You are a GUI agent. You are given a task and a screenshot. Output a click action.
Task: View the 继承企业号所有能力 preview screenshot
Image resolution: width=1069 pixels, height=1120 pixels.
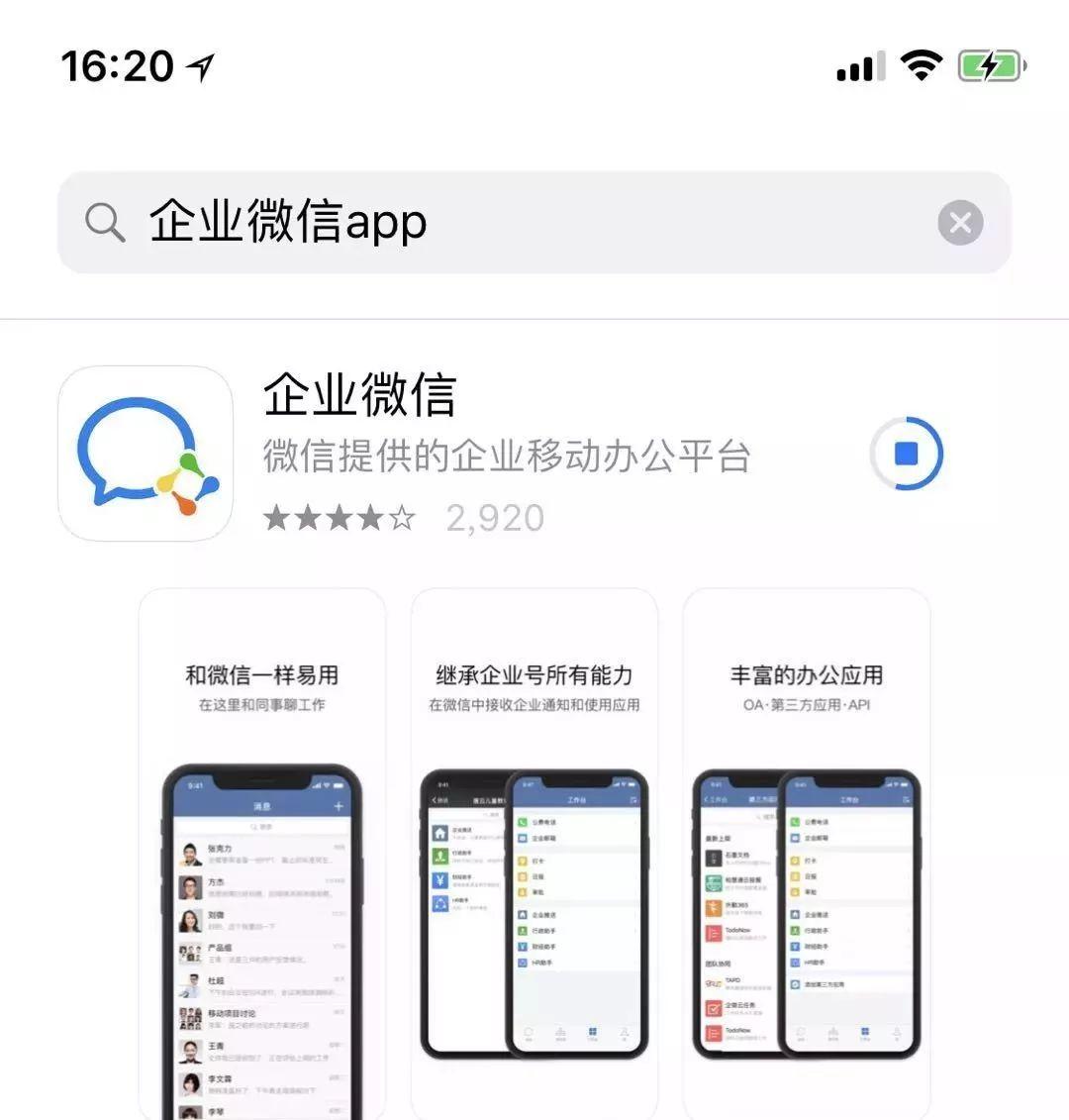tap(534, 852)
